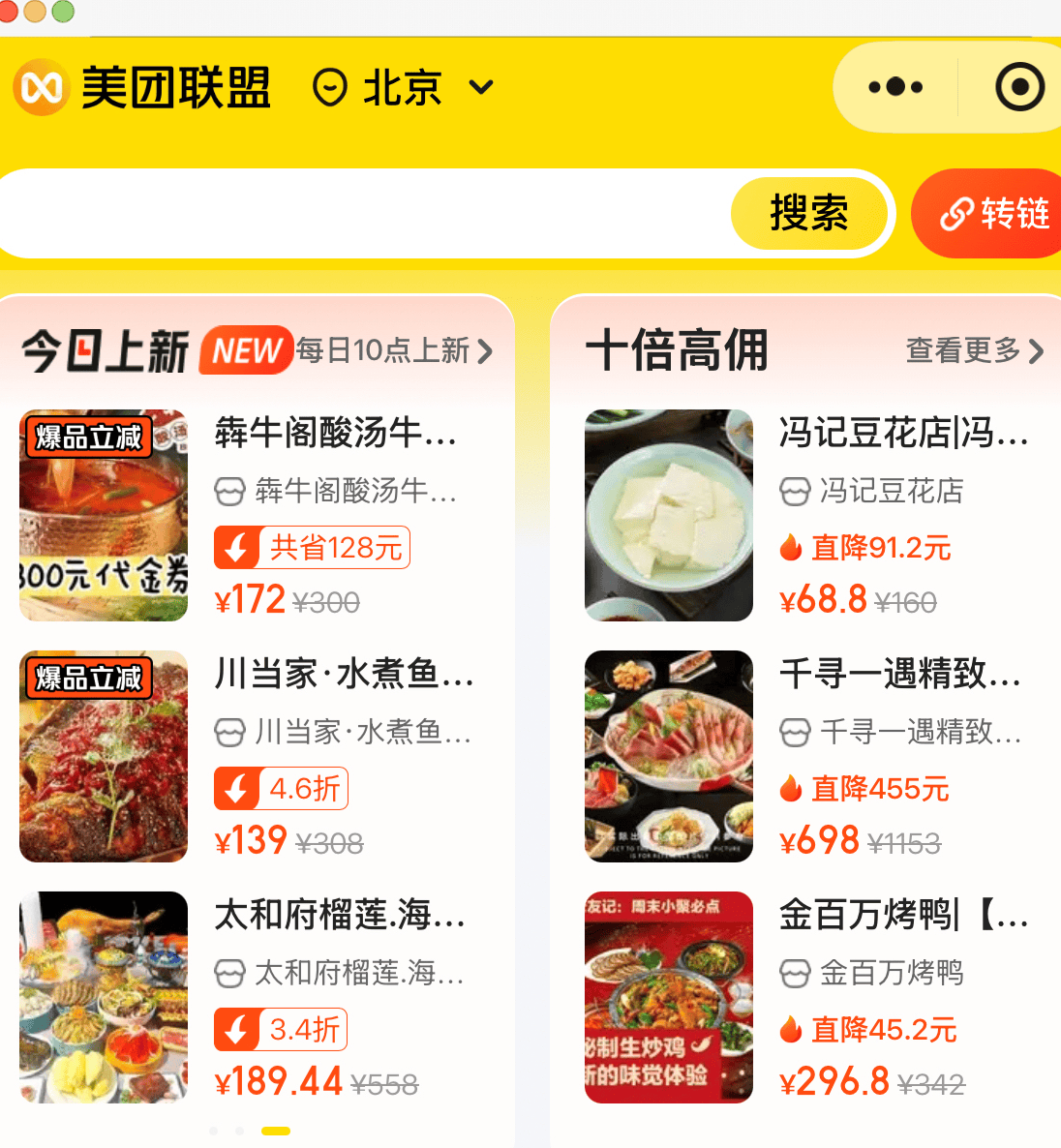Open the 犇牛阁酸汤牛 deal card
Image resolution: width=1061 pixels, height=1148 pixels.
pyautogui.click(x=257, y=515)
